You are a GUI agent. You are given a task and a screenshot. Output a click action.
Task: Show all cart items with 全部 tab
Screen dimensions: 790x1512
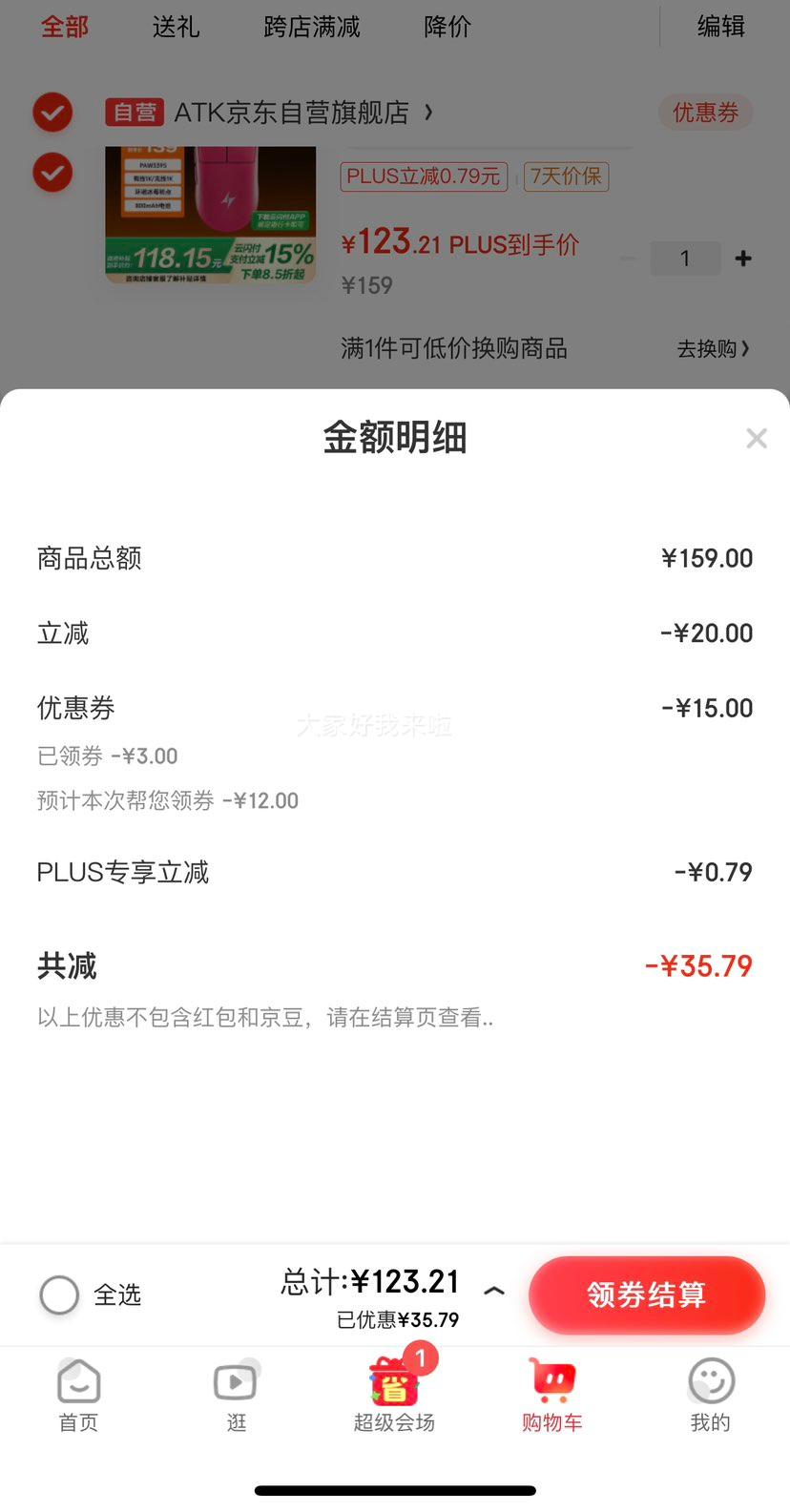pos(65,27)
